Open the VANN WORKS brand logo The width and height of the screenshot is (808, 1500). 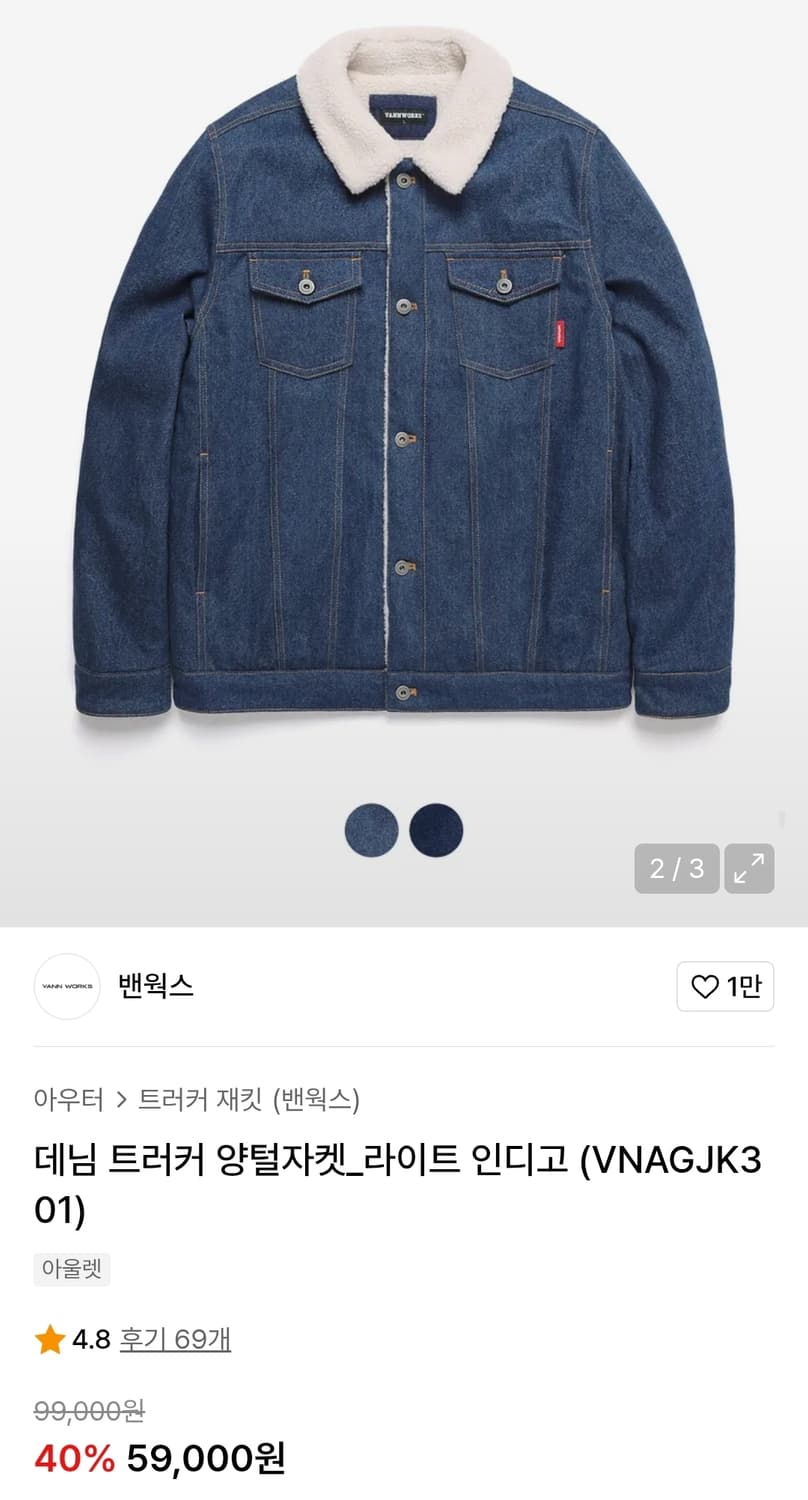67,987
